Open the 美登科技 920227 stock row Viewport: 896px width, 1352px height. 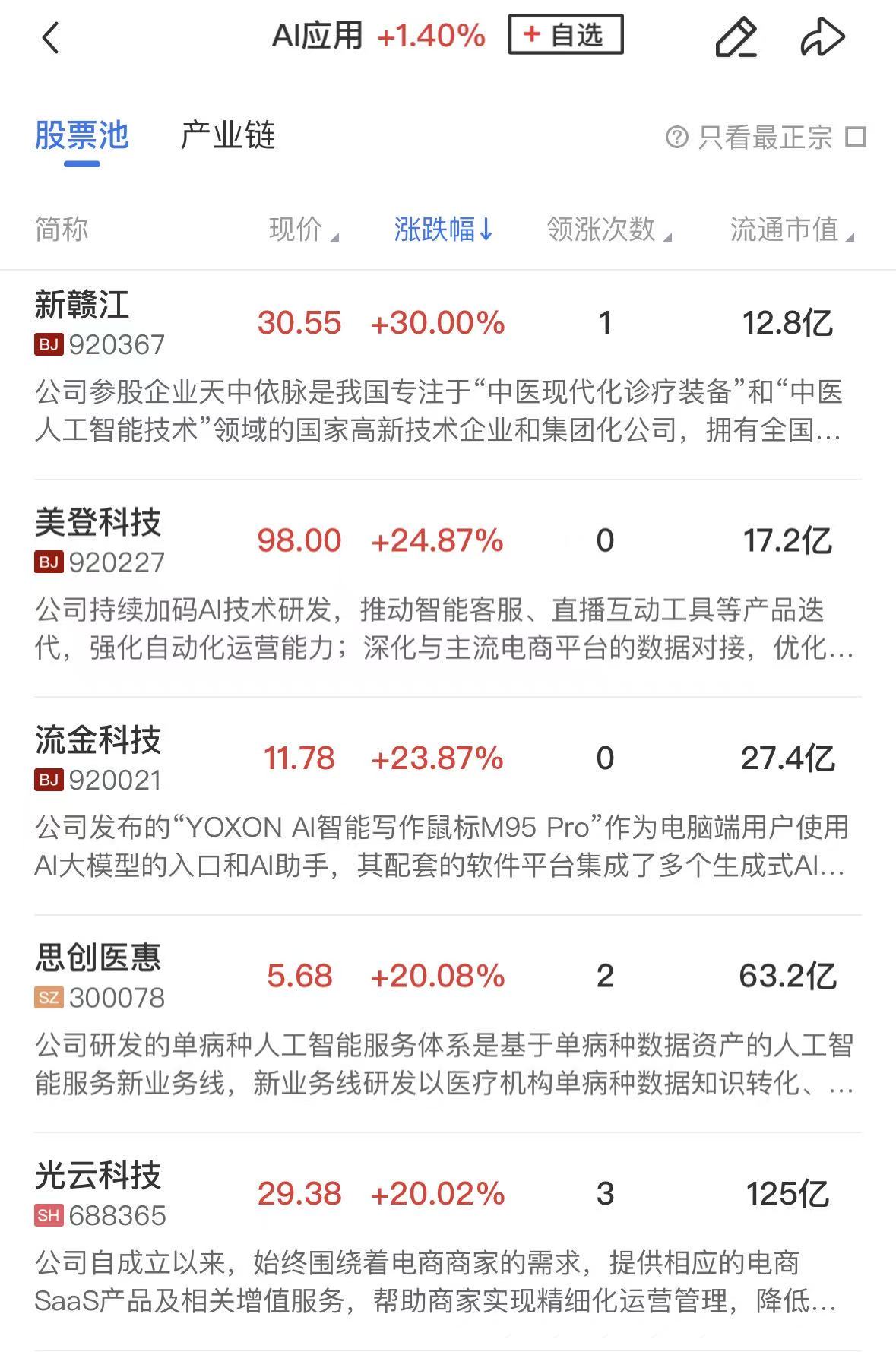click(99, 540)
